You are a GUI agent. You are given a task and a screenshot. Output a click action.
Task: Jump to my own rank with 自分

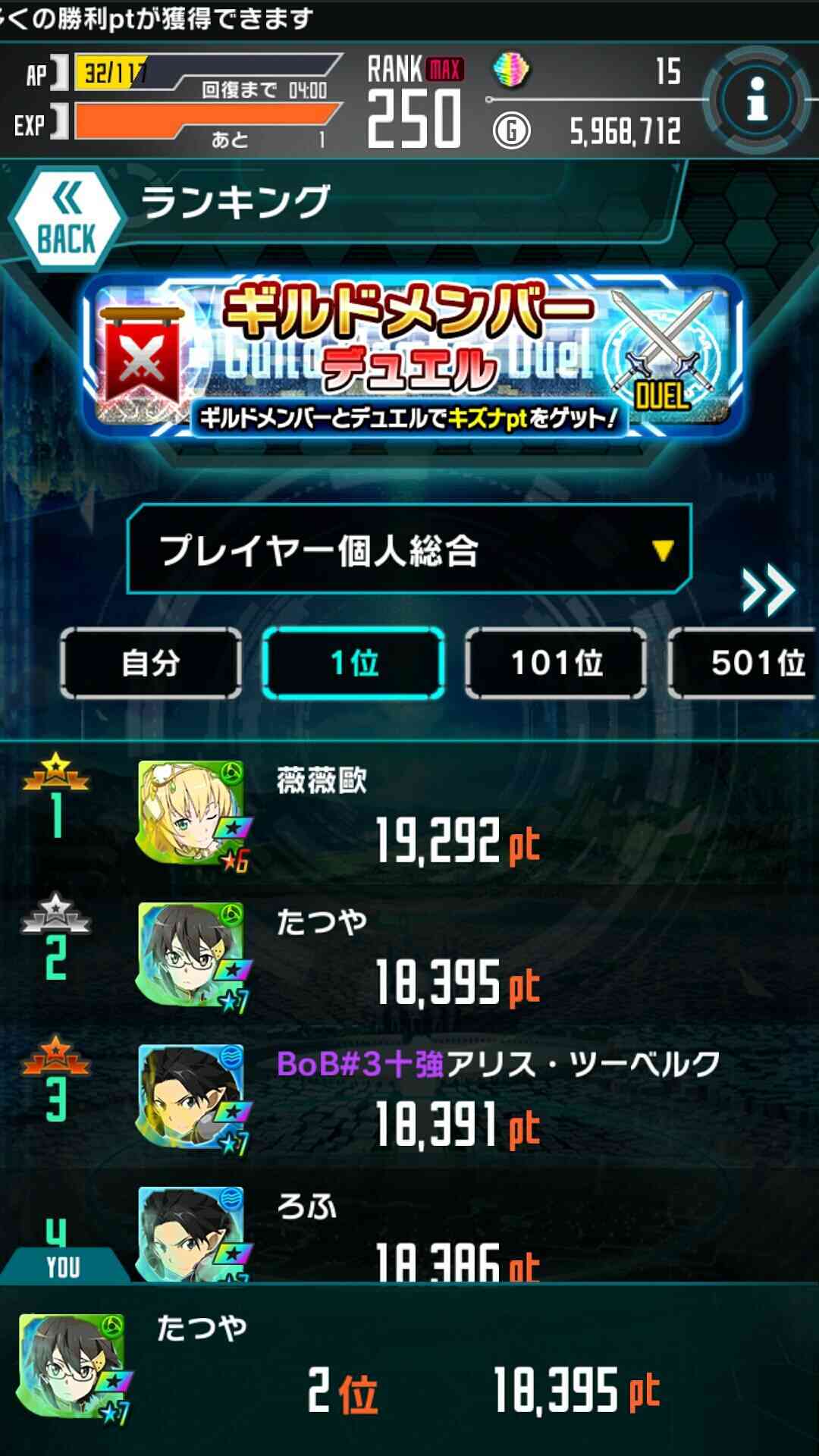151,663
